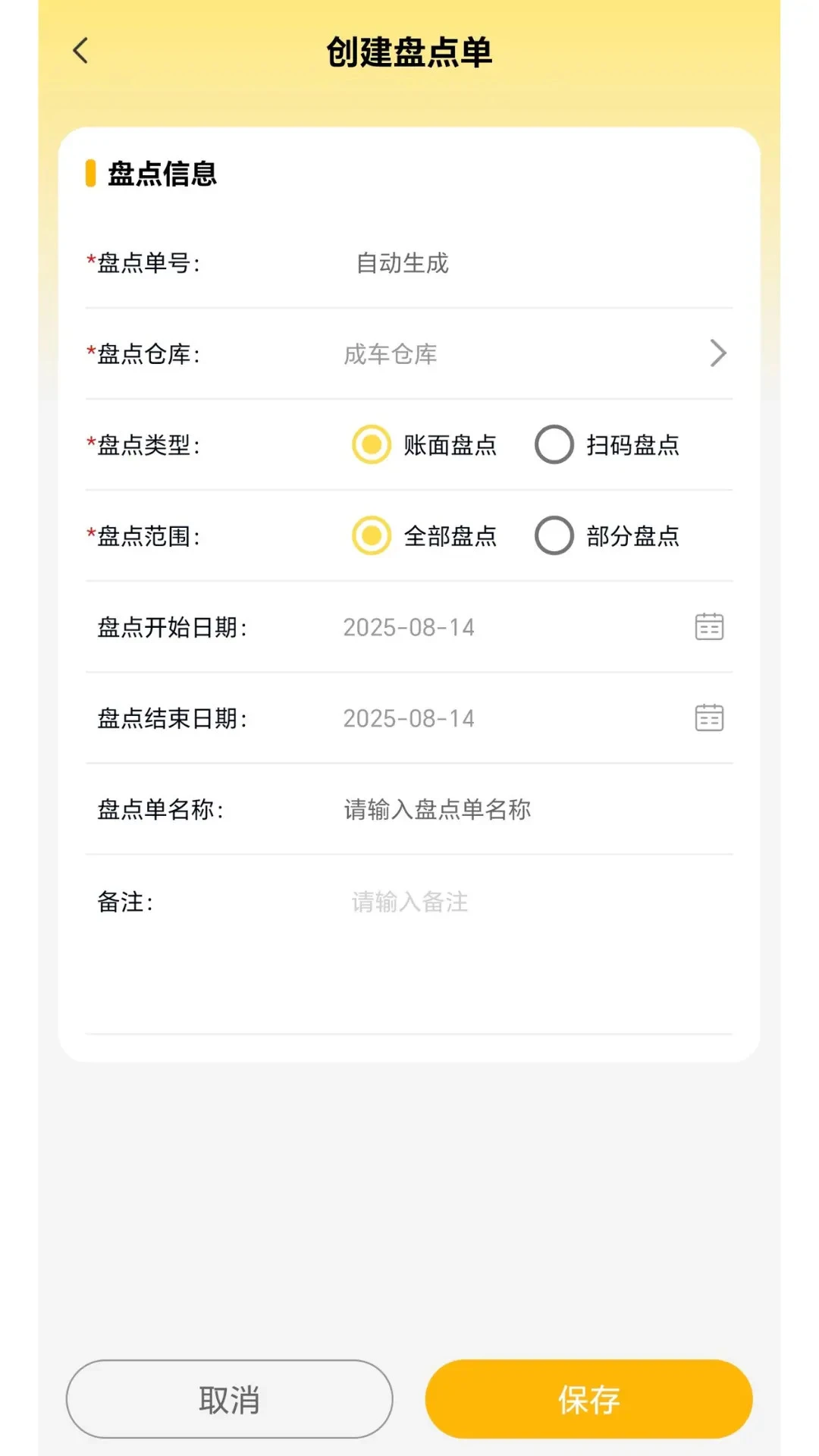Tap the red asterisk before 盘点单号
Screen dimensions: 819x1456
coord(91,258)
